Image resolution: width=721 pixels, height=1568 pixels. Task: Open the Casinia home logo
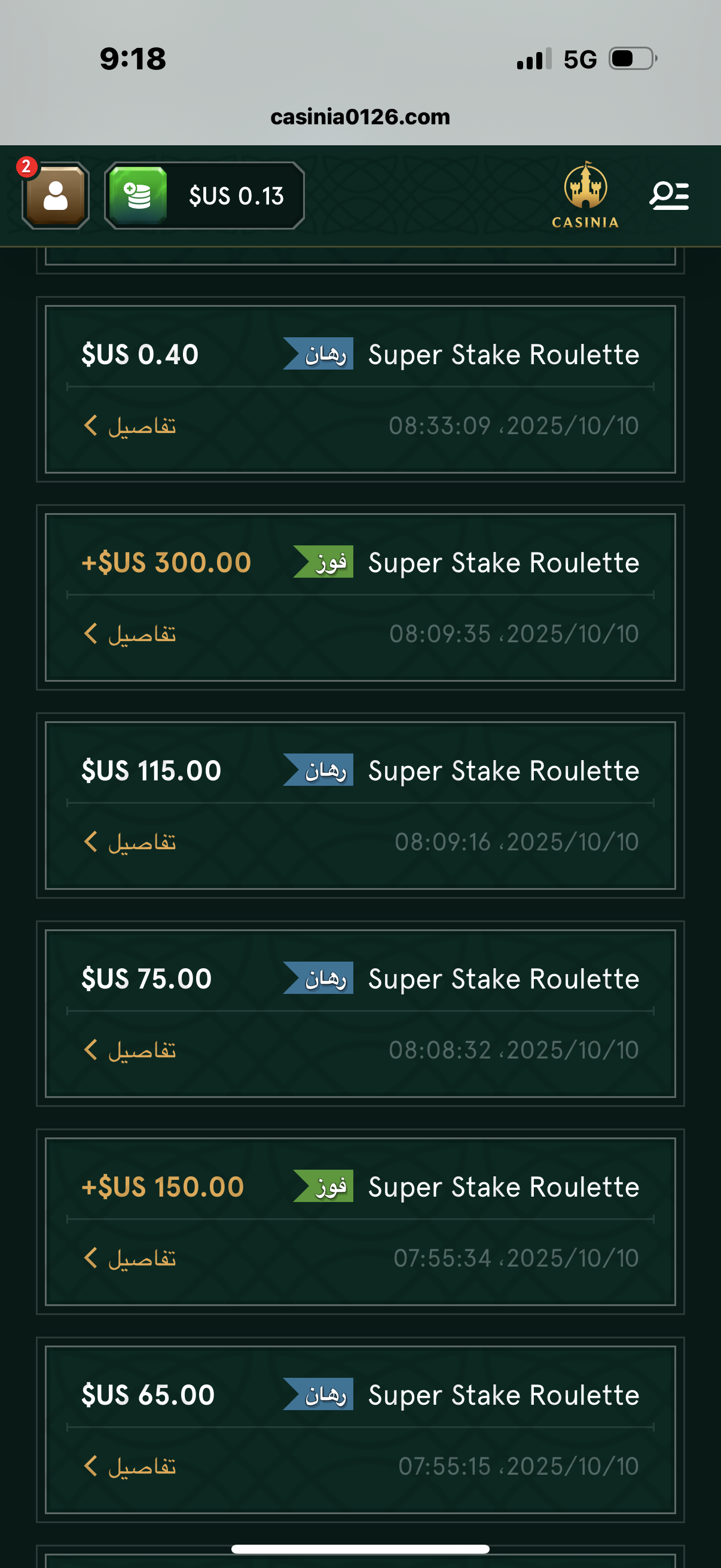(x=585, y=195)
